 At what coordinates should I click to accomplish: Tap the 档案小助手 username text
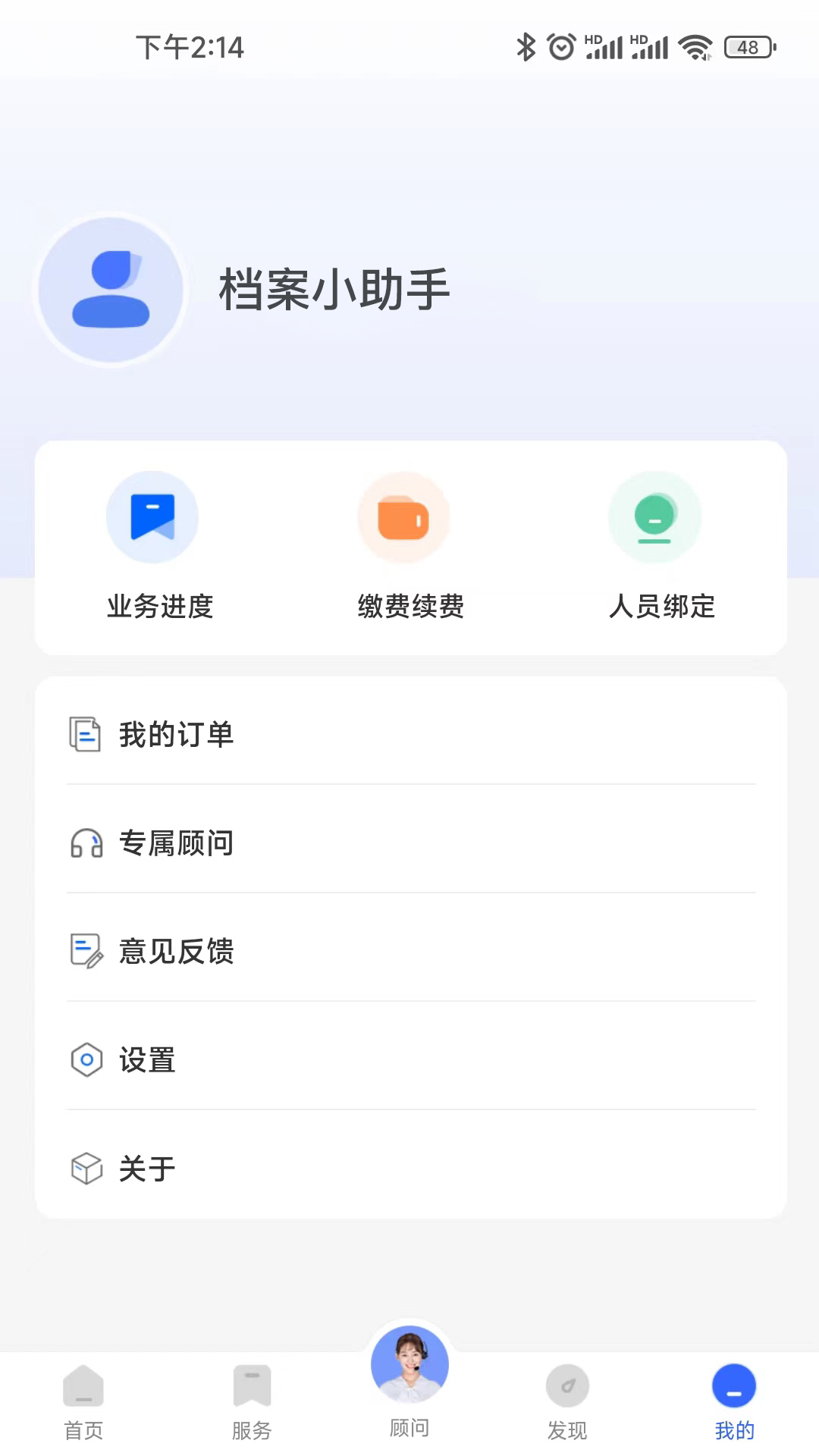334,290
